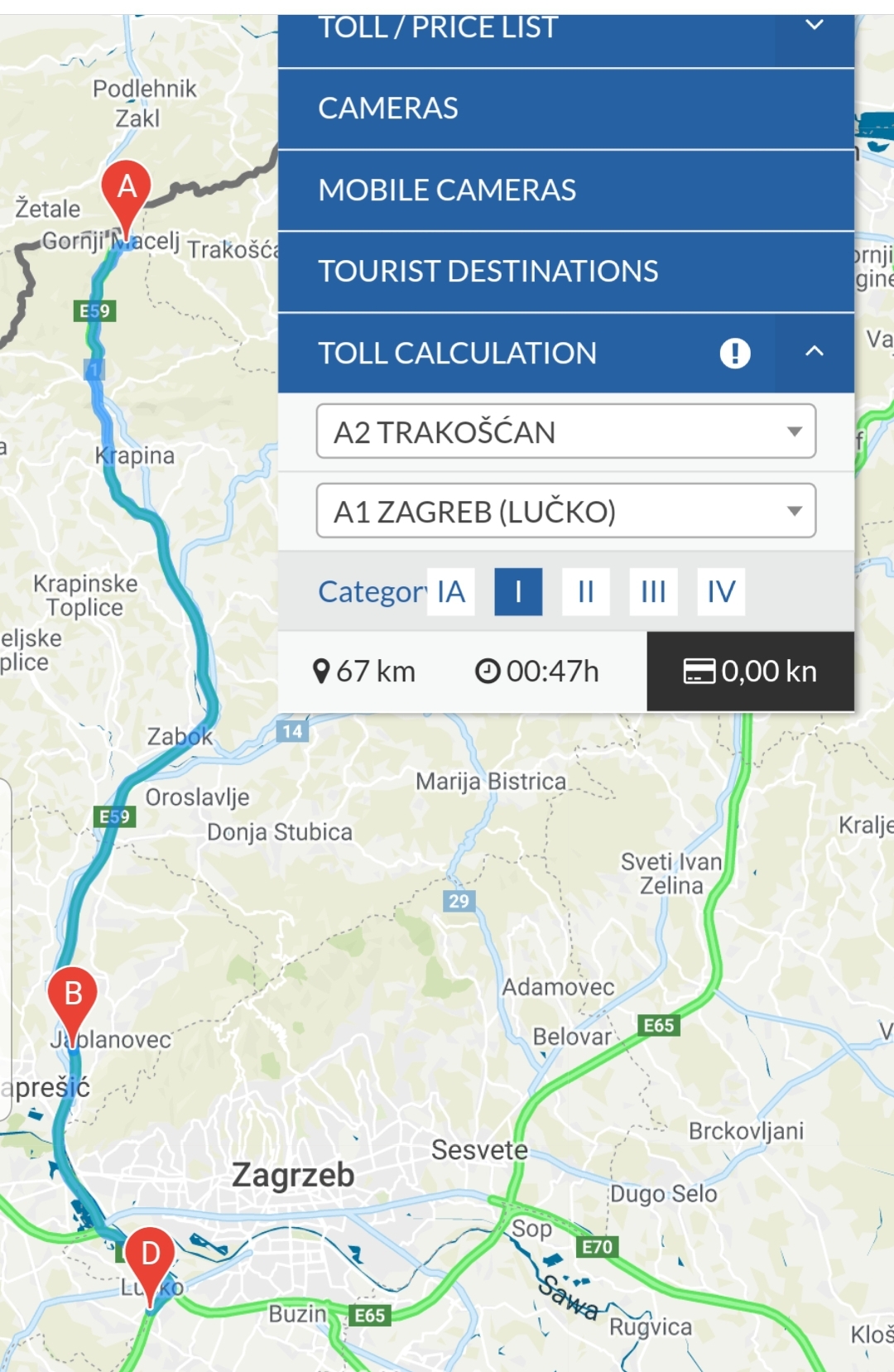Select vehicle category IV

click(x=720, y=591)
